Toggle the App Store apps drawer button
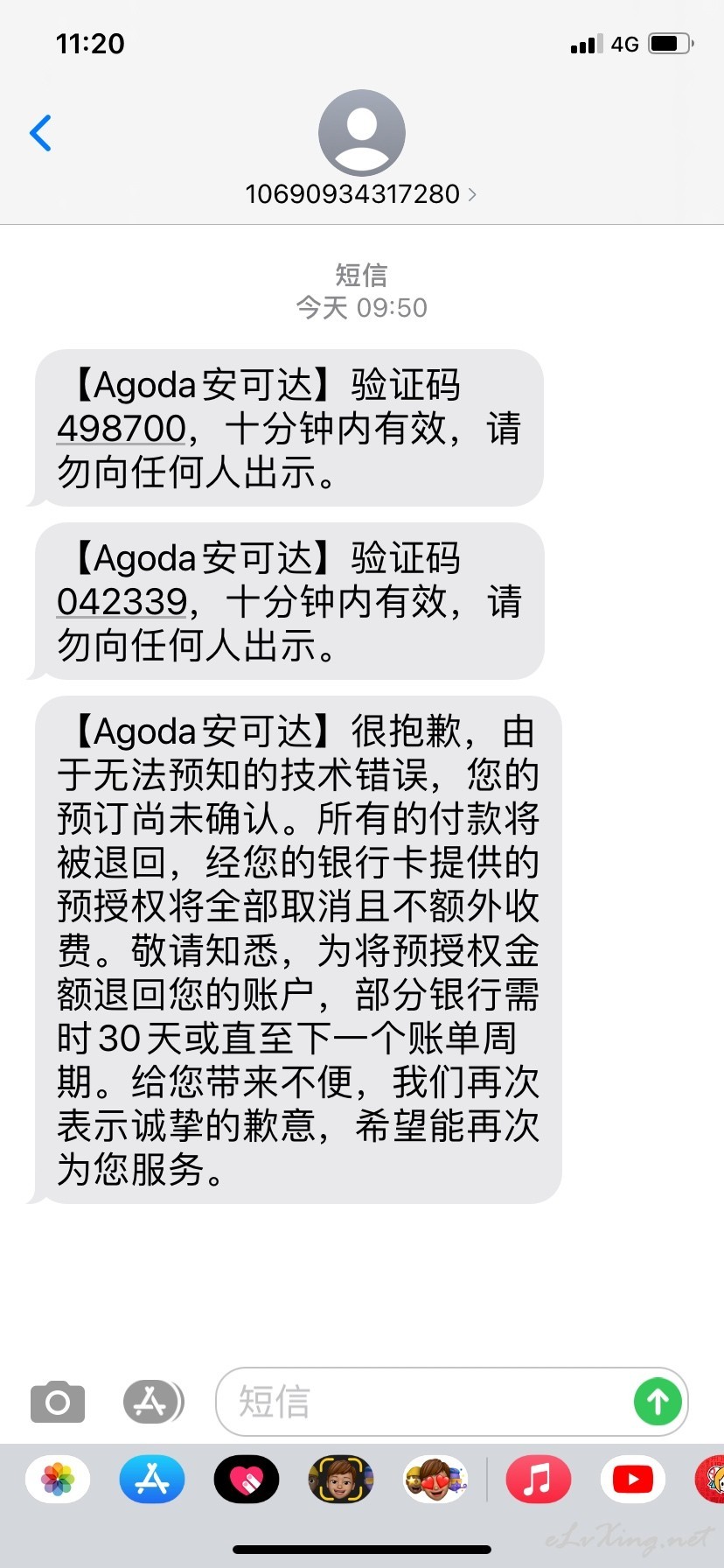 point(153,1403)
